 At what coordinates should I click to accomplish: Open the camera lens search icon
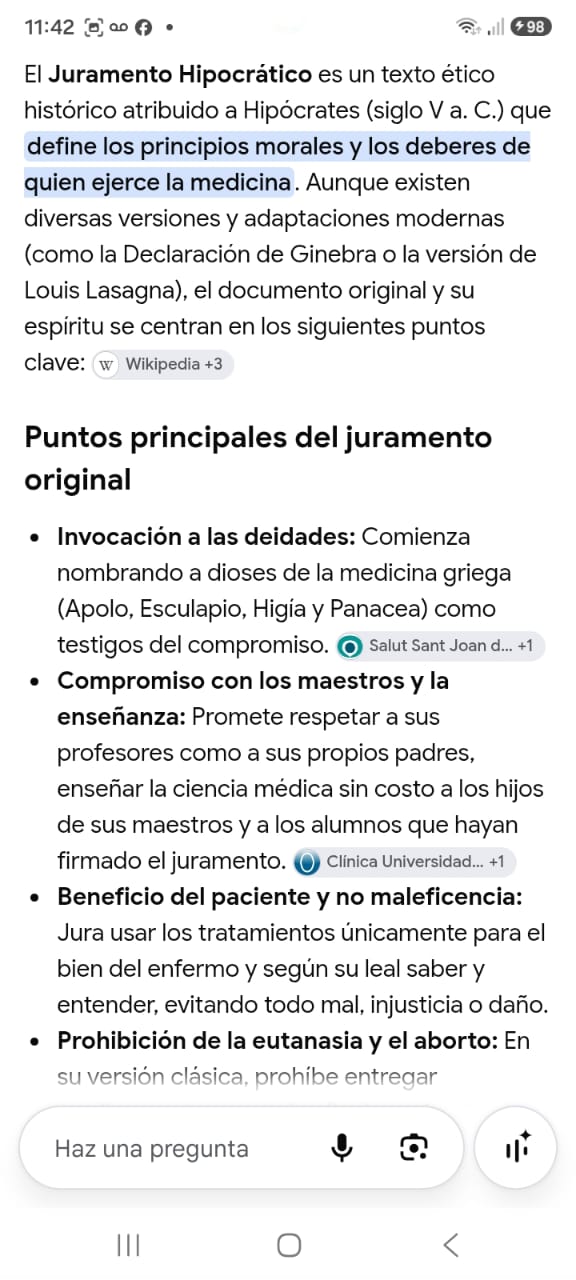click(x=413, y=1148)
